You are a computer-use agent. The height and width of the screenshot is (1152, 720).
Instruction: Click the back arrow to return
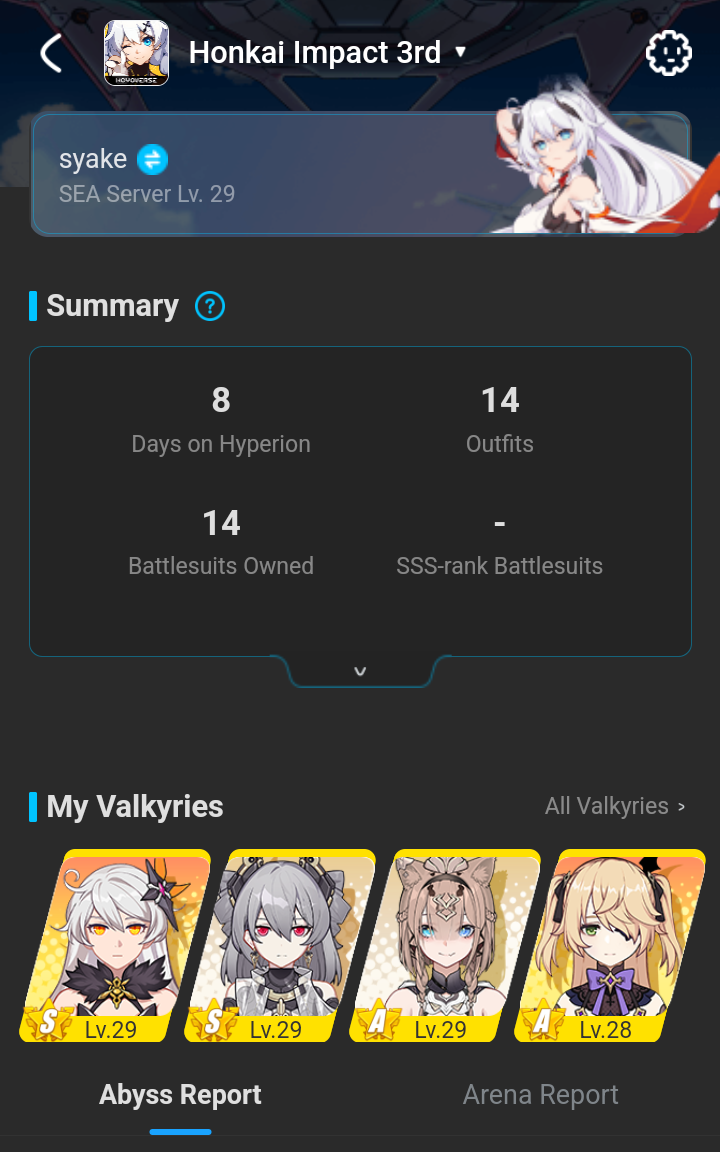coord(51,52)
